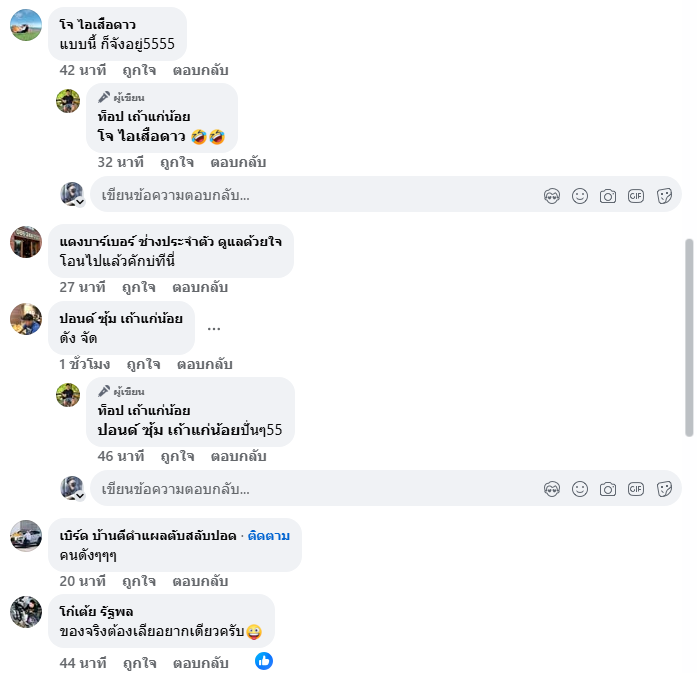Like เบิร์ด บ้านตีดำ's comment
The width and height of the screenshot is (697, 673).
[x=139, y=580]
